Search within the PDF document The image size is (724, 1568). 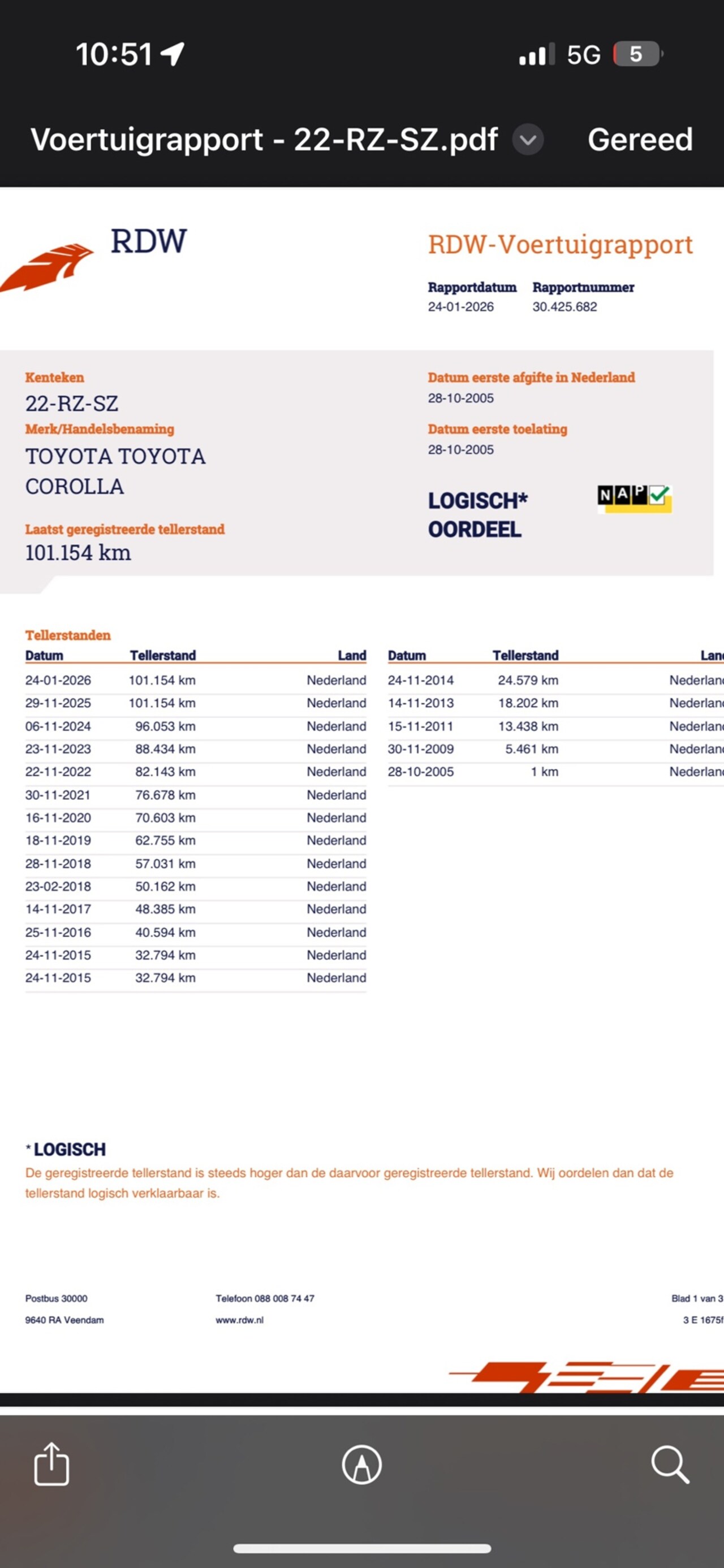point(670,1465)
